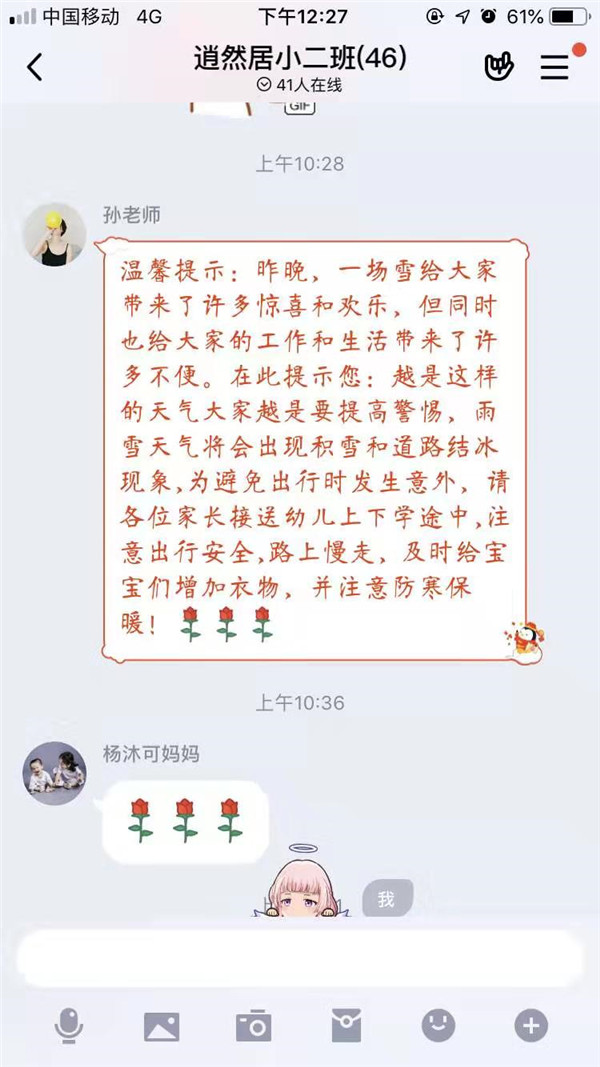
Task: Send a red packet
Action: coord(346,1026)
